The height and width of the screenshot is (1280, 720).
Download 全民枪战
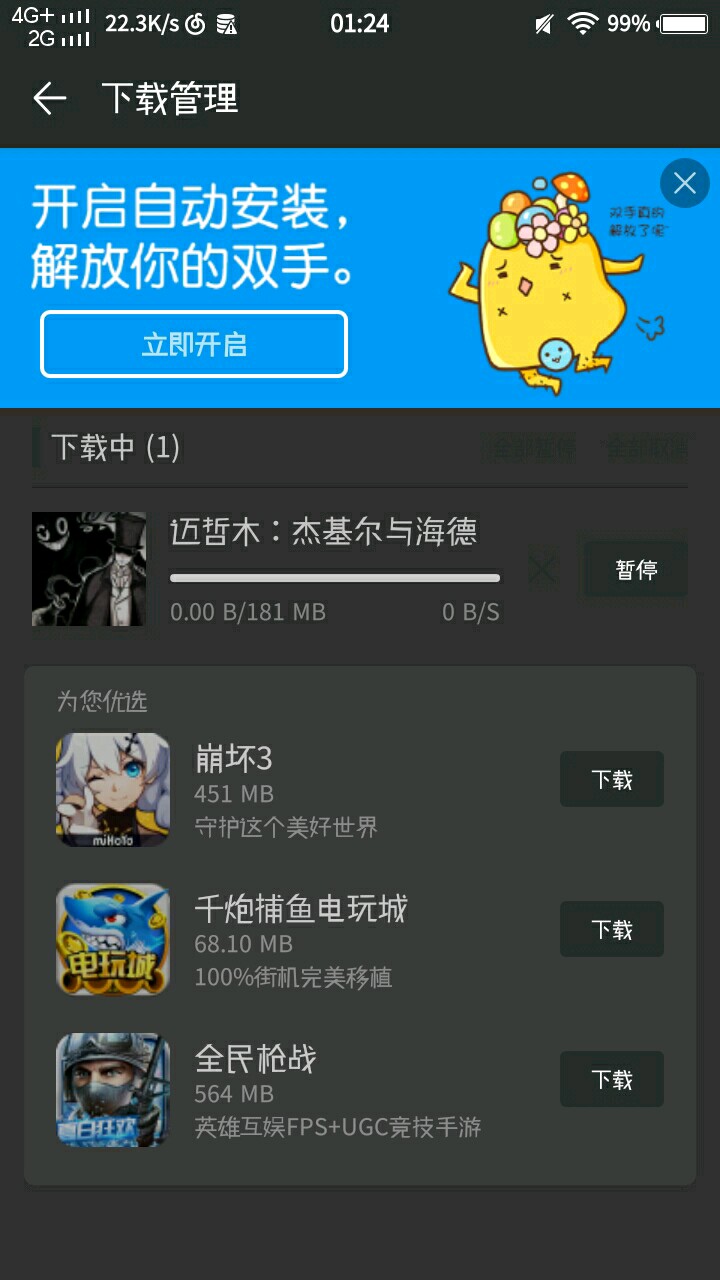coord(611,1080)
